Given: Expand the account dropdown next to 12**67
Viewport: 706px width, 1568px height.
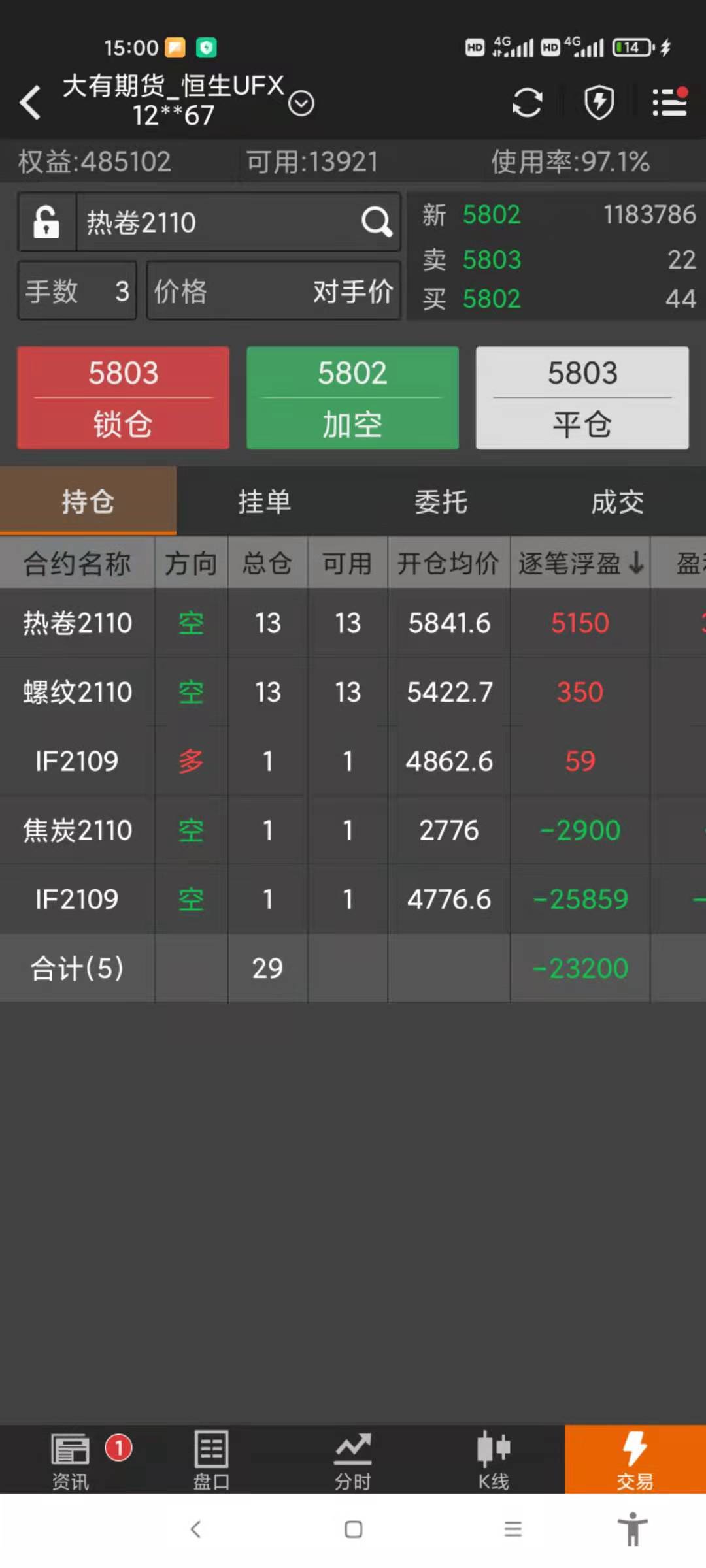Looking at the screenshot, I should point(301,103).
